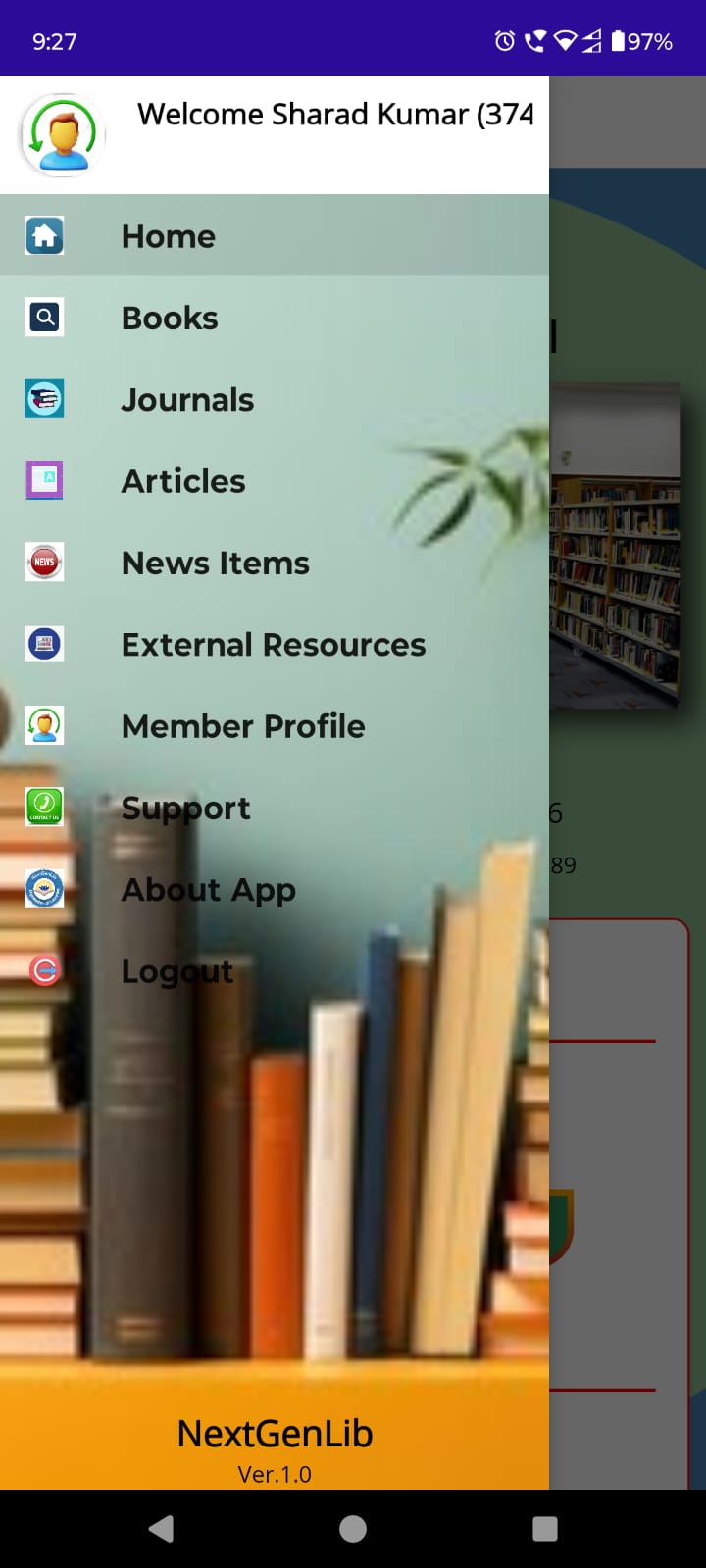Tap the system back button
706x1568 pixels.
(x=161, y=1529)
